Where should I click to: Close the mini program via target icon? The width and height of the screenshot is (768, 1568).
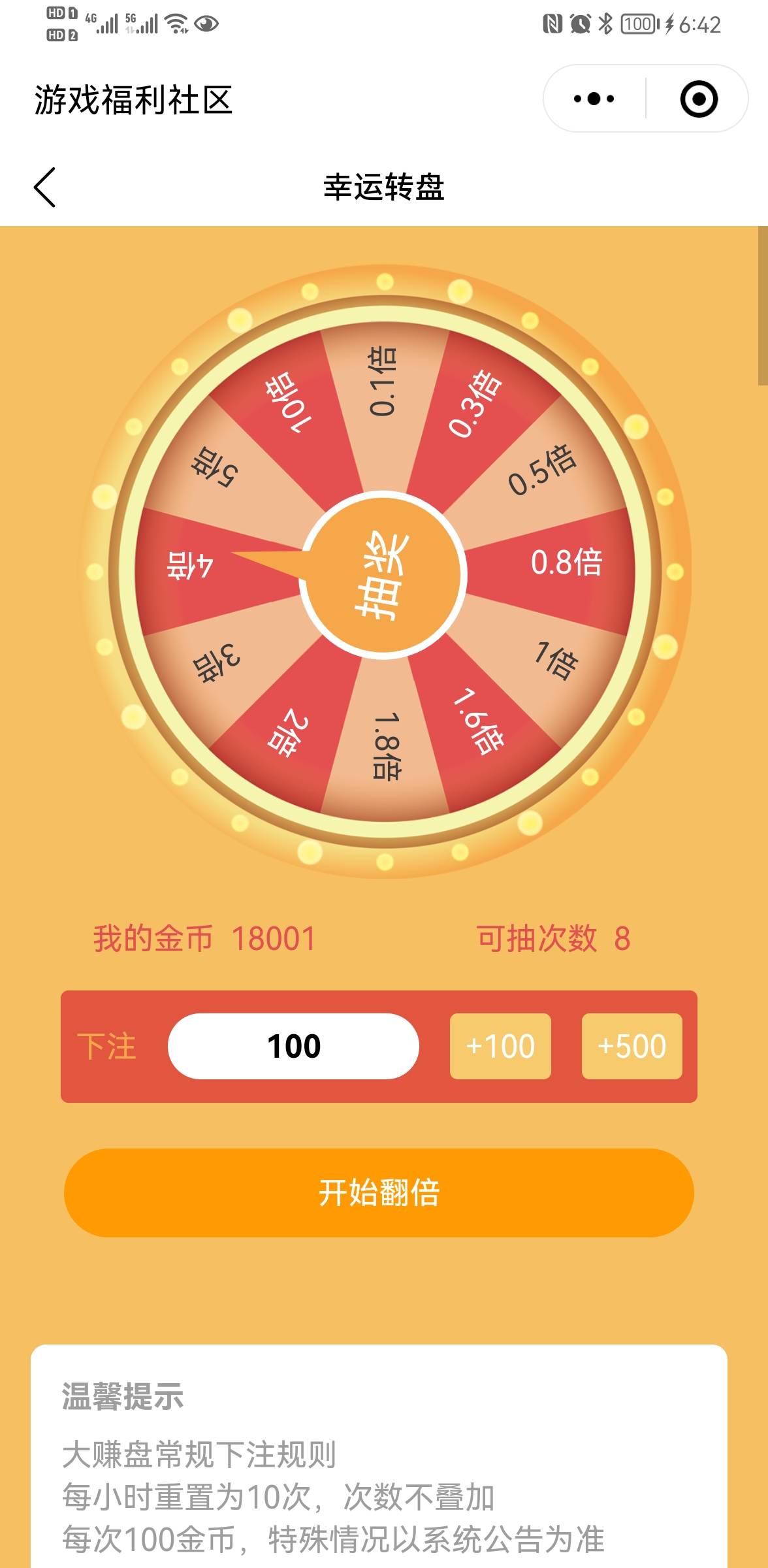pos(698,99)
